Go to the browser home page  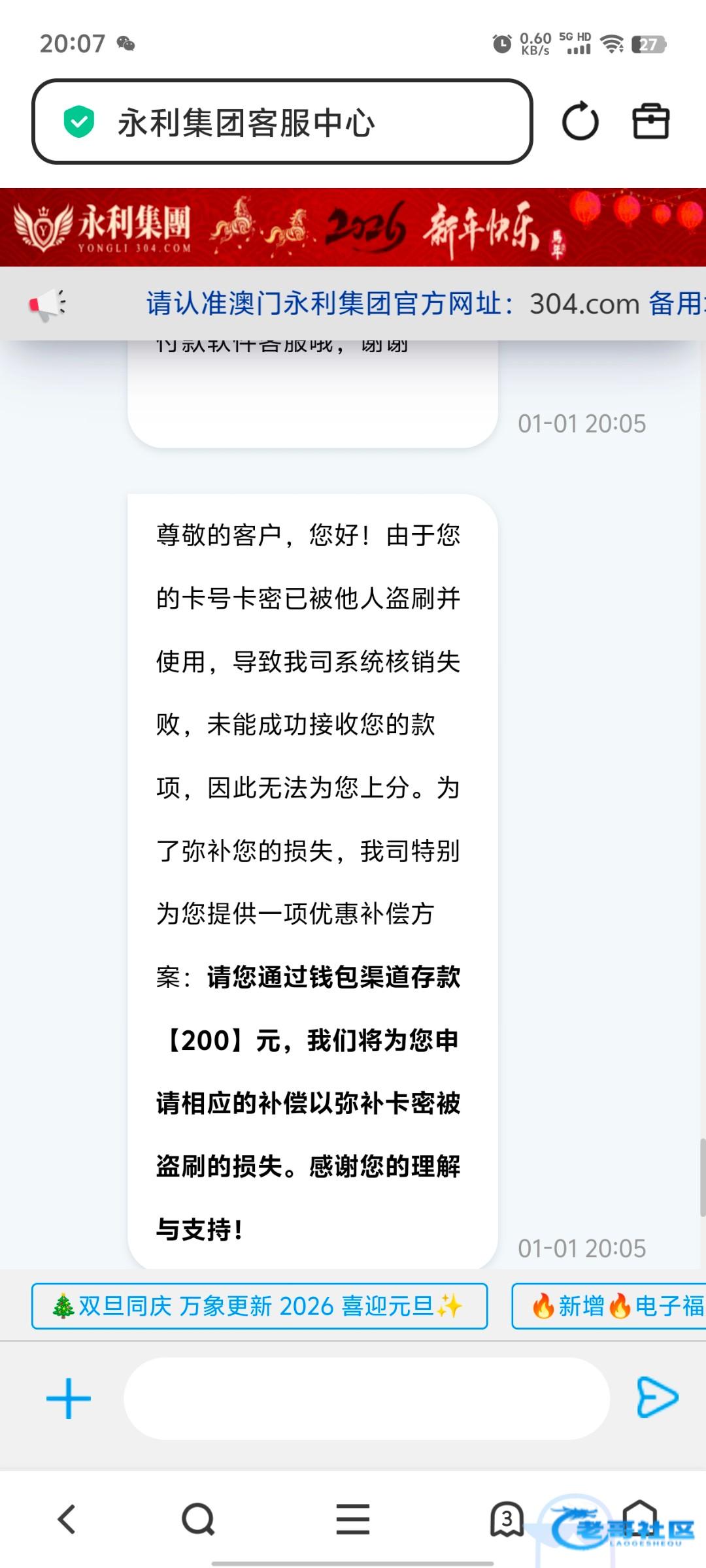tap(639, 1519)
